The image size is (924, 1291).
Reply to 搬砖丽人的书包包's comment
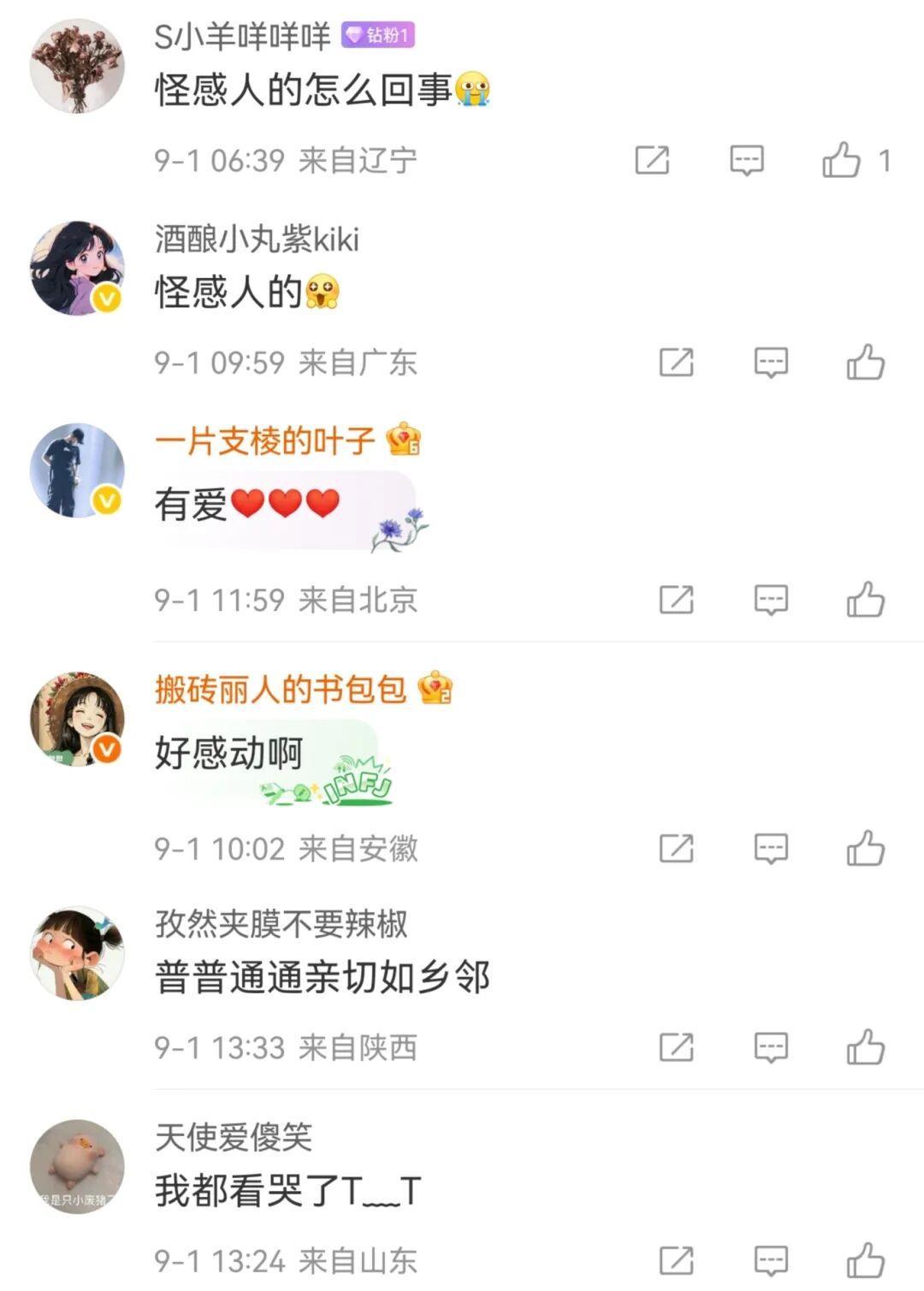[x=770, y=849]
